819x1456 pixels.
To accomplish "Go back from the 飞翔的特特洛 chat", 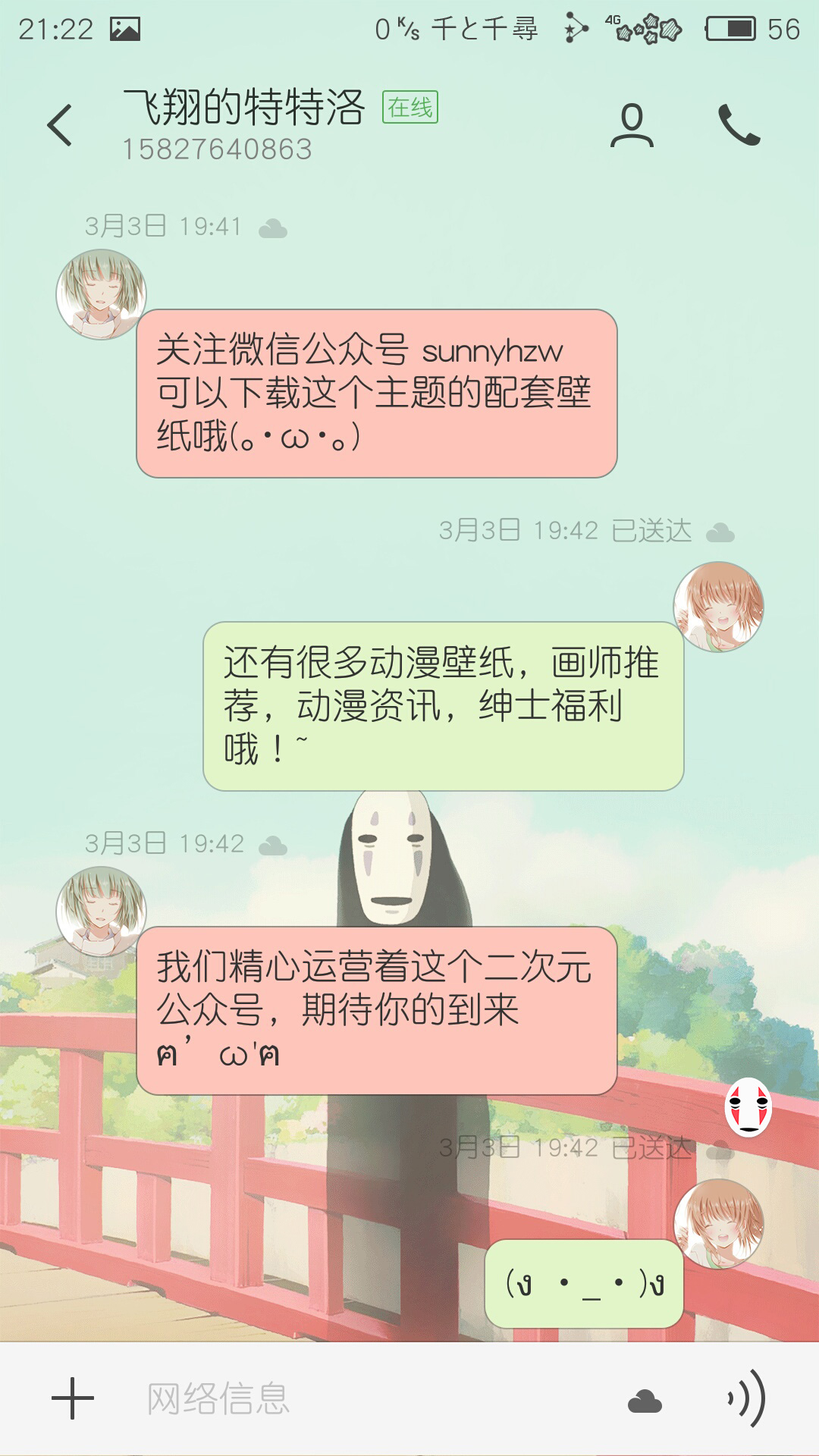I will (x=59, y=125).
